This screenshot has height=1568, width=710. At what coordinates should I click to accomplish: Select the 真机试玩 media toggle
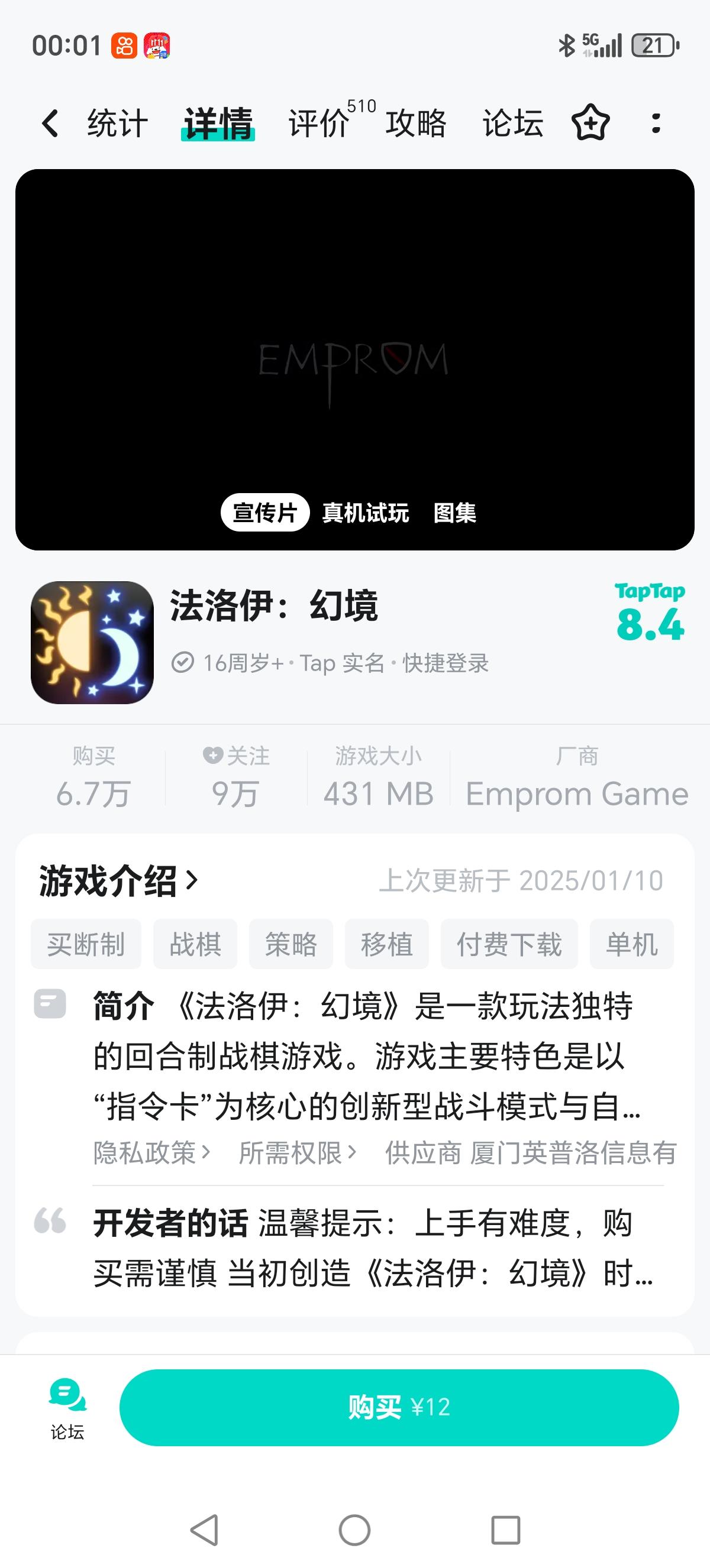point(366,514)
